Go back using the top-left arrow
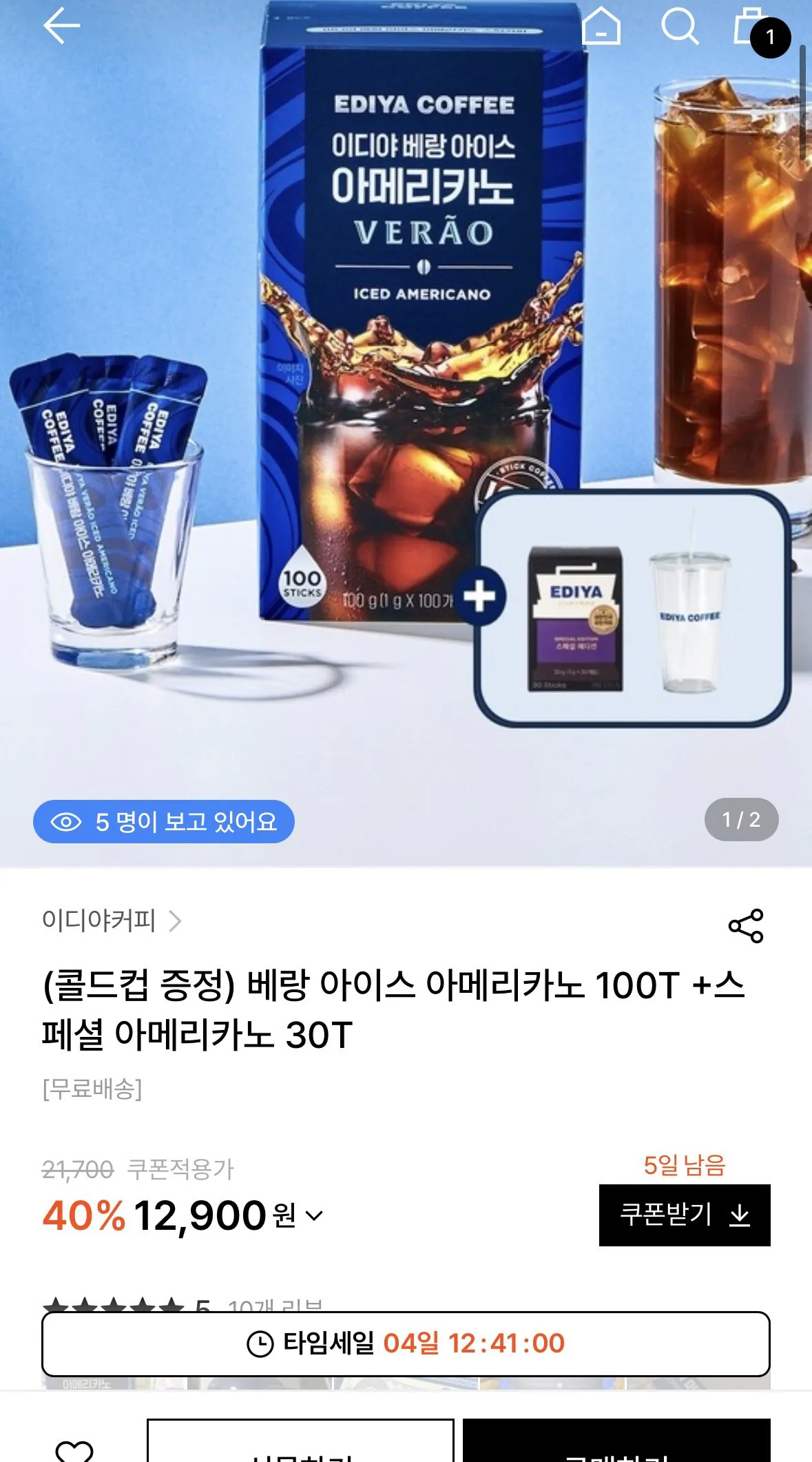Image resolution: width=812 pixels, height=1462 pixels. 61,26
